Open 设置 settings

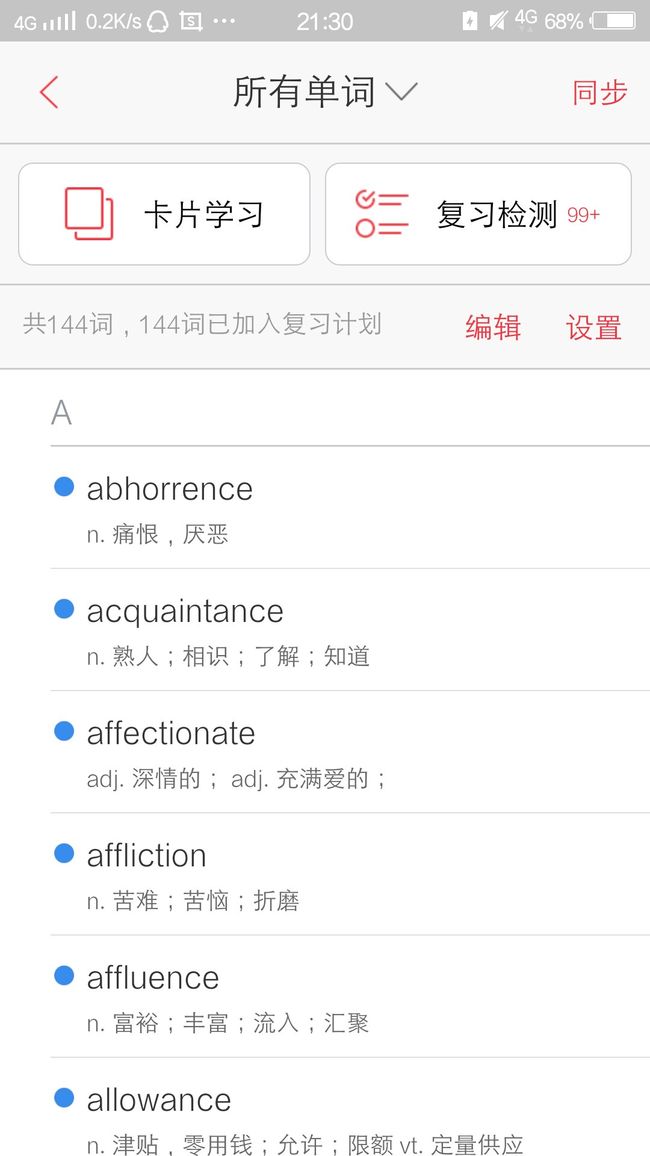click(x=594, y=327)
